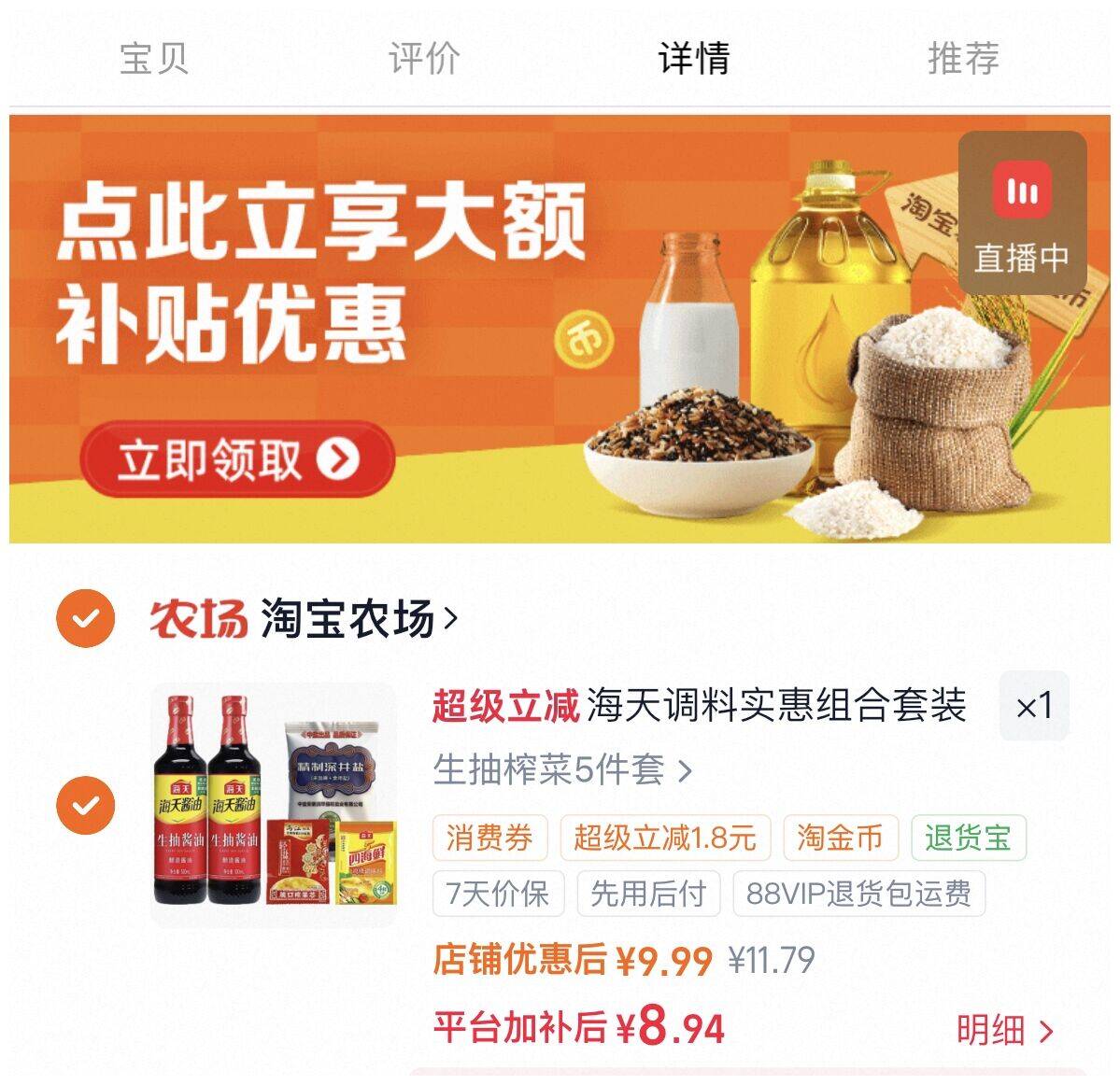Change the 生抽榨菜5件套 option

click(562, 769)
